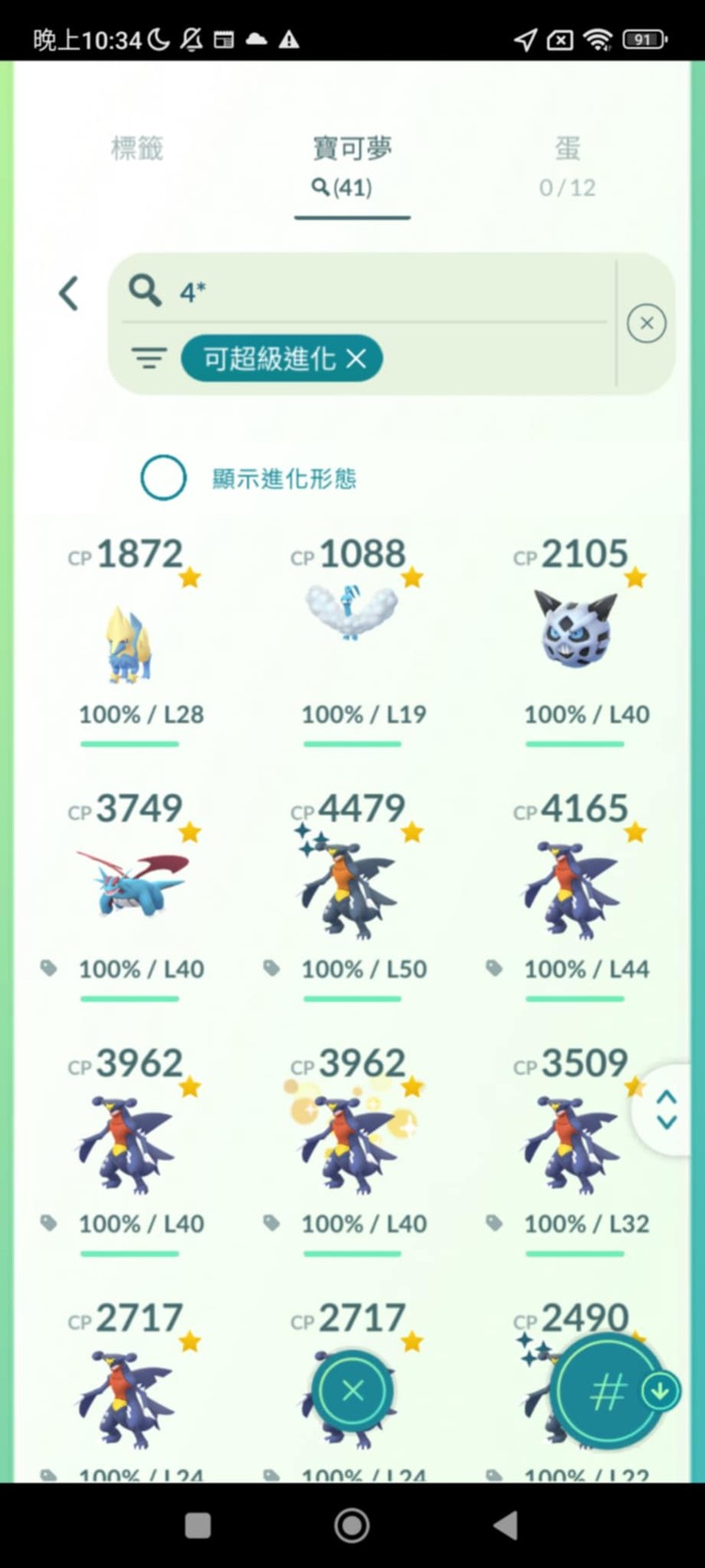Tap the up-down scroll handle
Image resolution: width=705 pixels, height=1568 pixels.
coord(666,1109)
